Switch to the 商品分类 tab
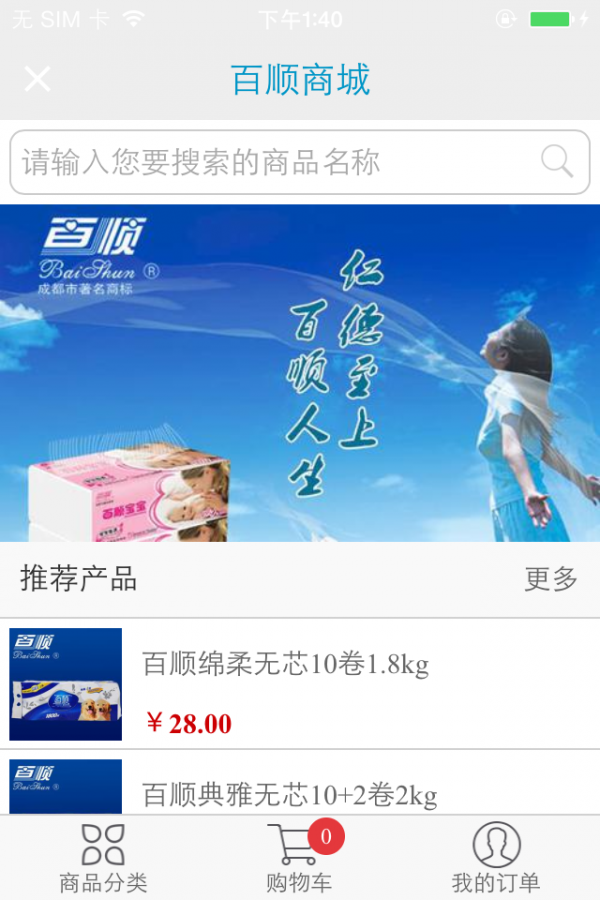 coord(103,858)
